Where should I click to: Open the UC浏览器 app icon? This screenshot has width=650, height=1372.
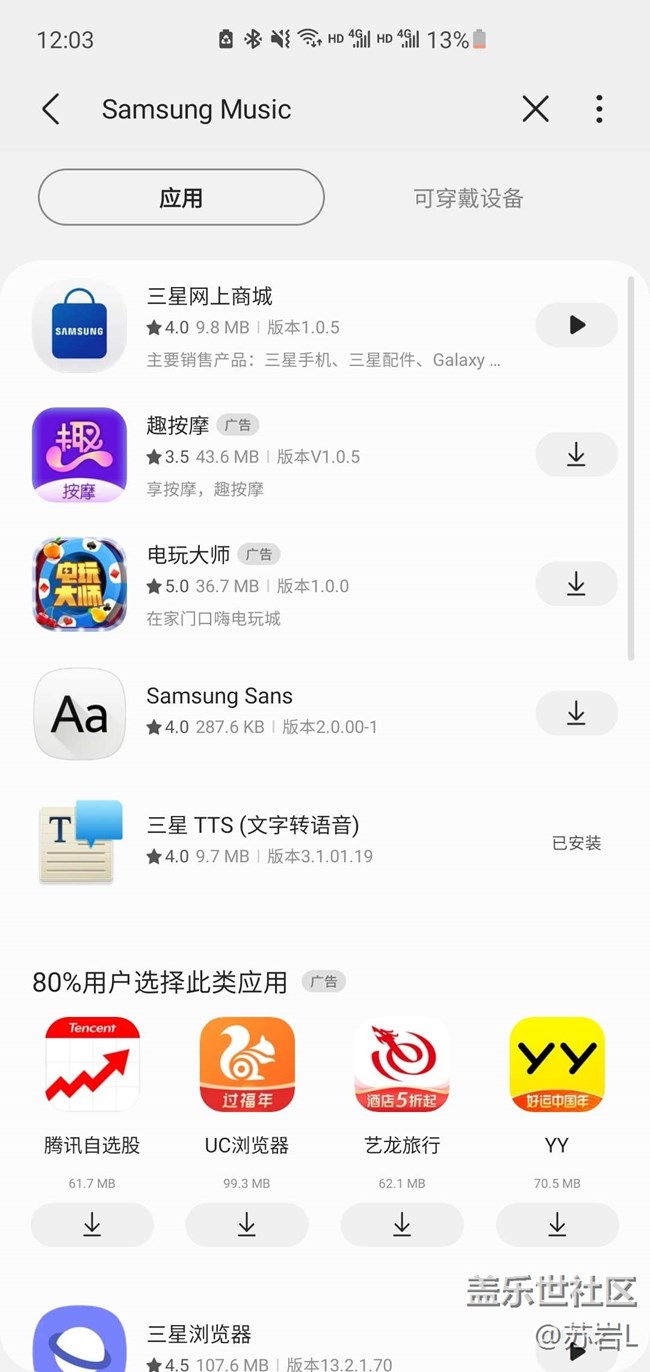coord(247,1064)
